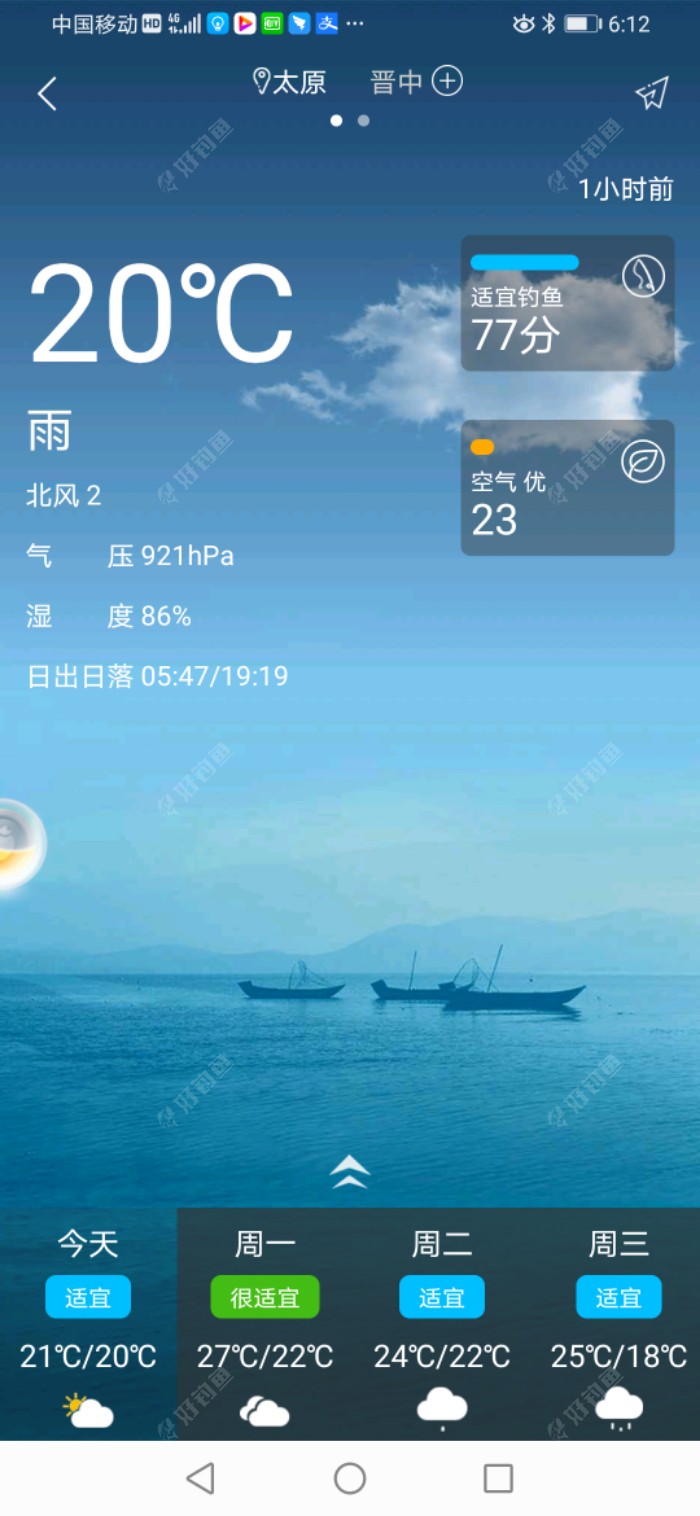Expand the forecast panel with the up chevron
Image resolution: width=700 pixels, height=1516 pixels.
[350, 1172]
